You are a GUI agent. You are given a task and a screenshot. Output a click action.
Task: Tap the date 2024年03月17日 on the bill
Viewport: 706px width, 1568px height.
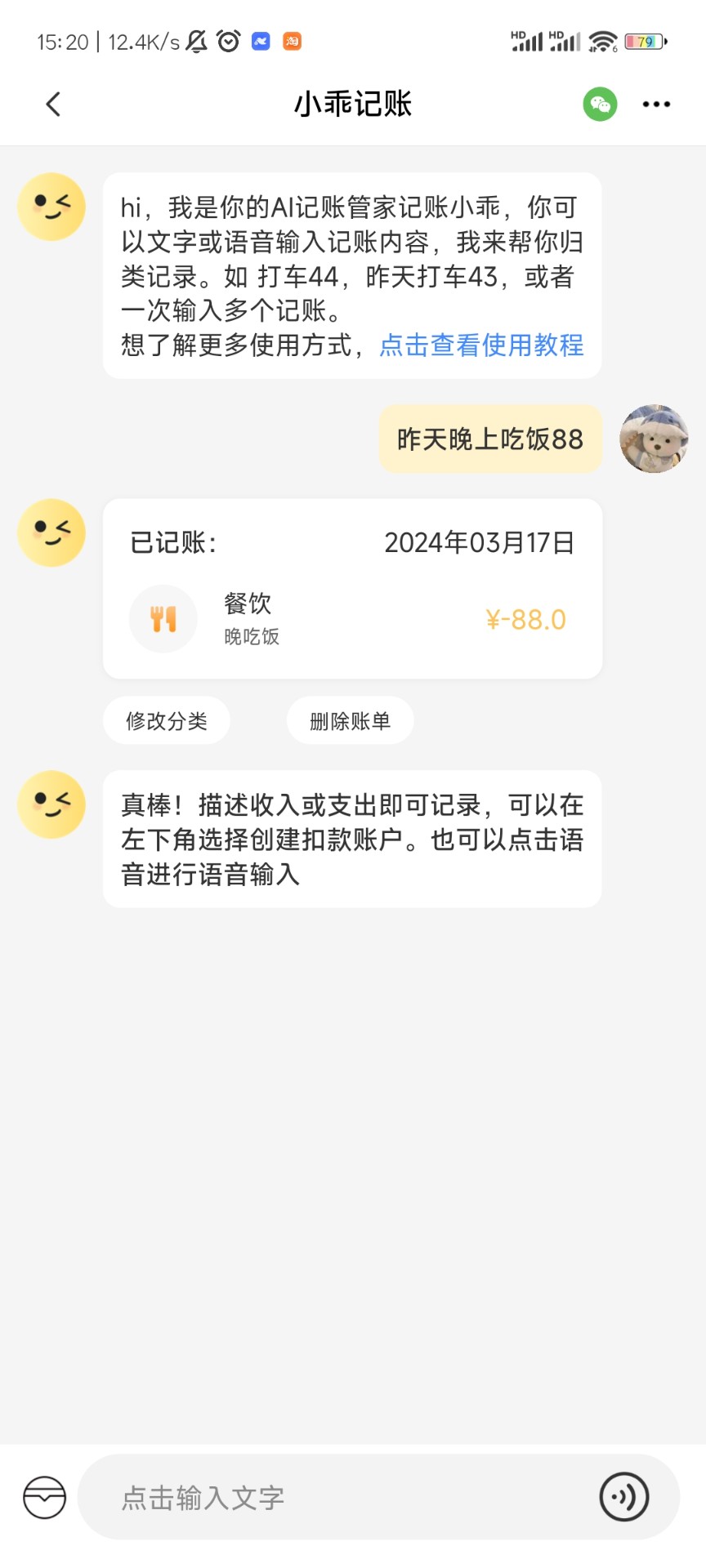coord(480,541)
